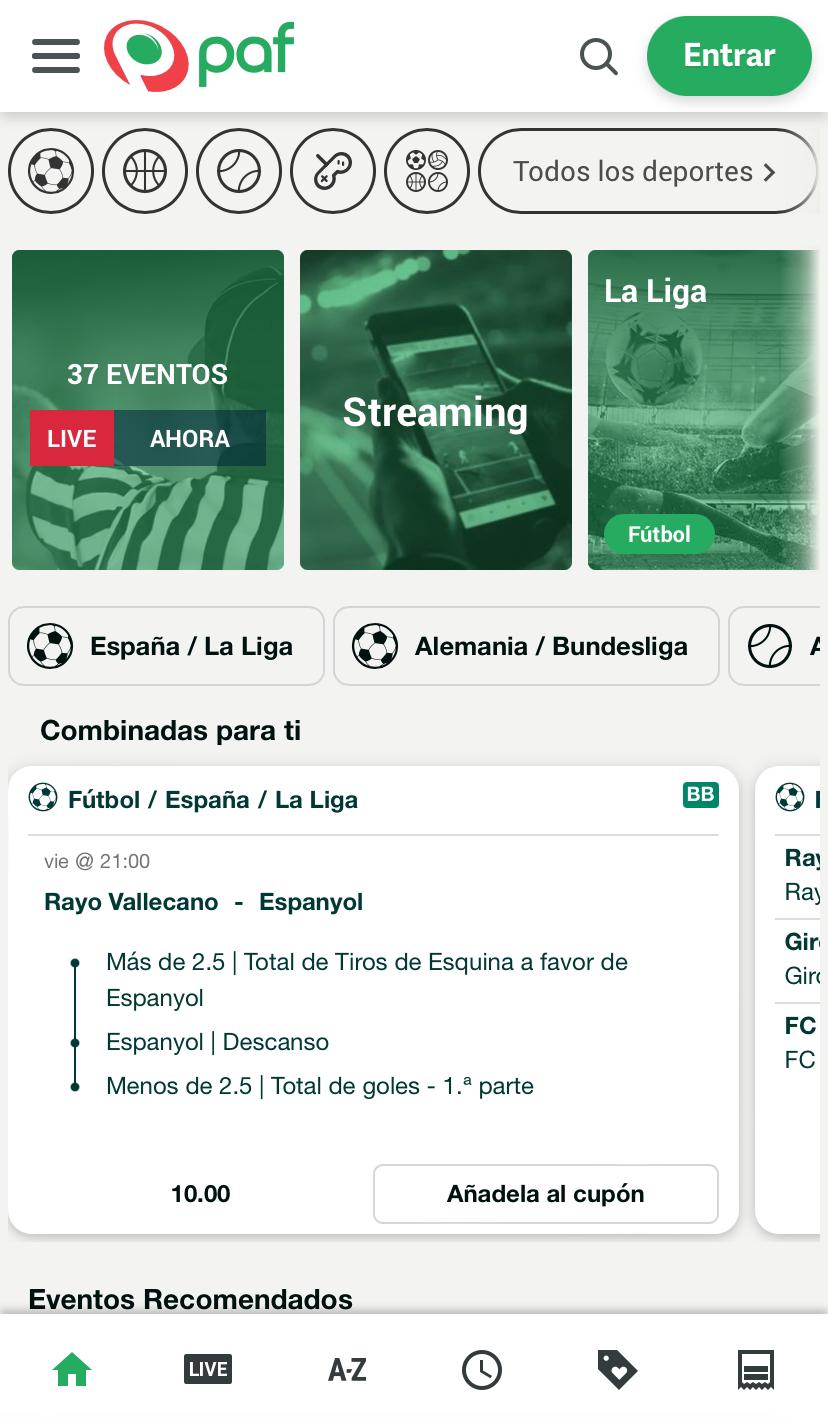
Task: Switch to the LIVE tab
Action: click(208, 1369)
